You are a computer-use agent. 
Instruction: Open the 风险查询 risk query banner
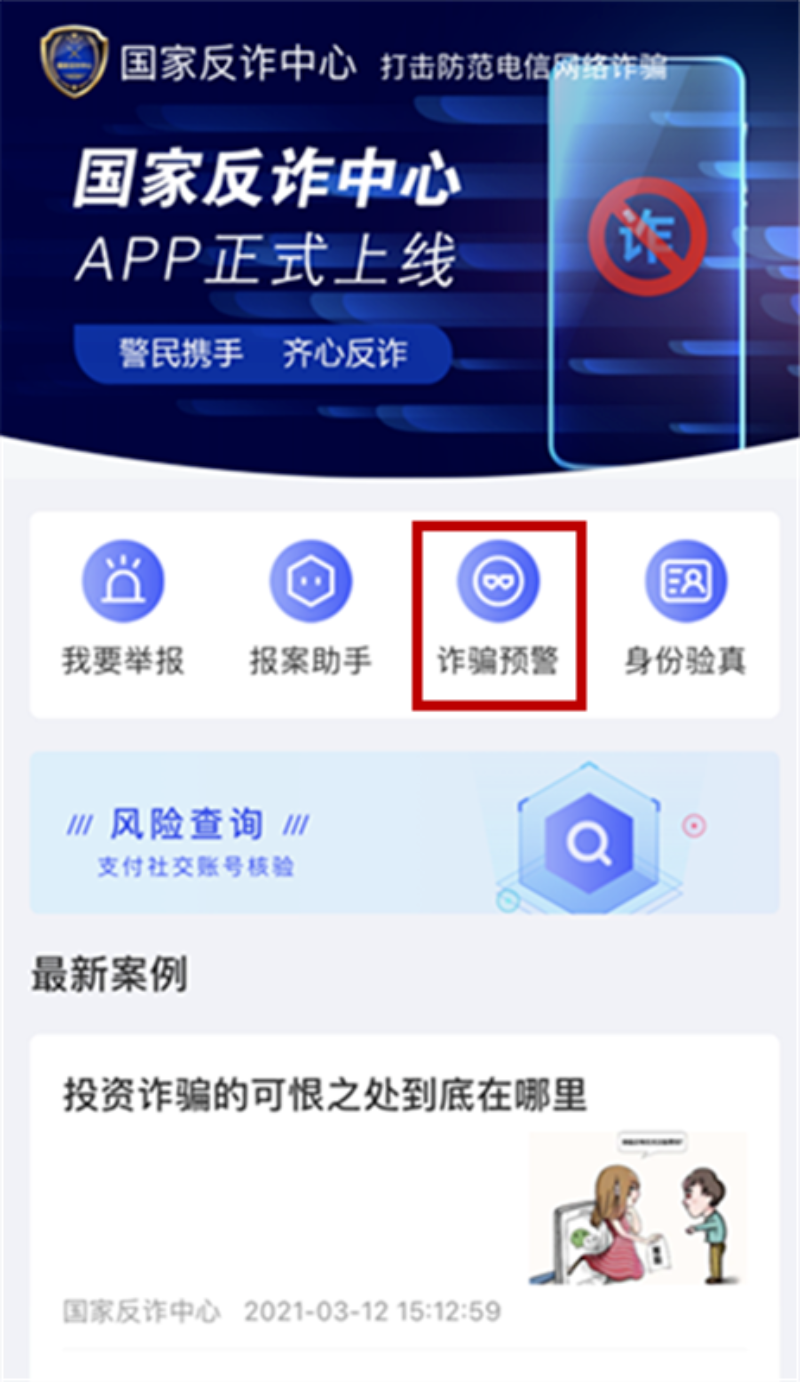tap(404, 833)
